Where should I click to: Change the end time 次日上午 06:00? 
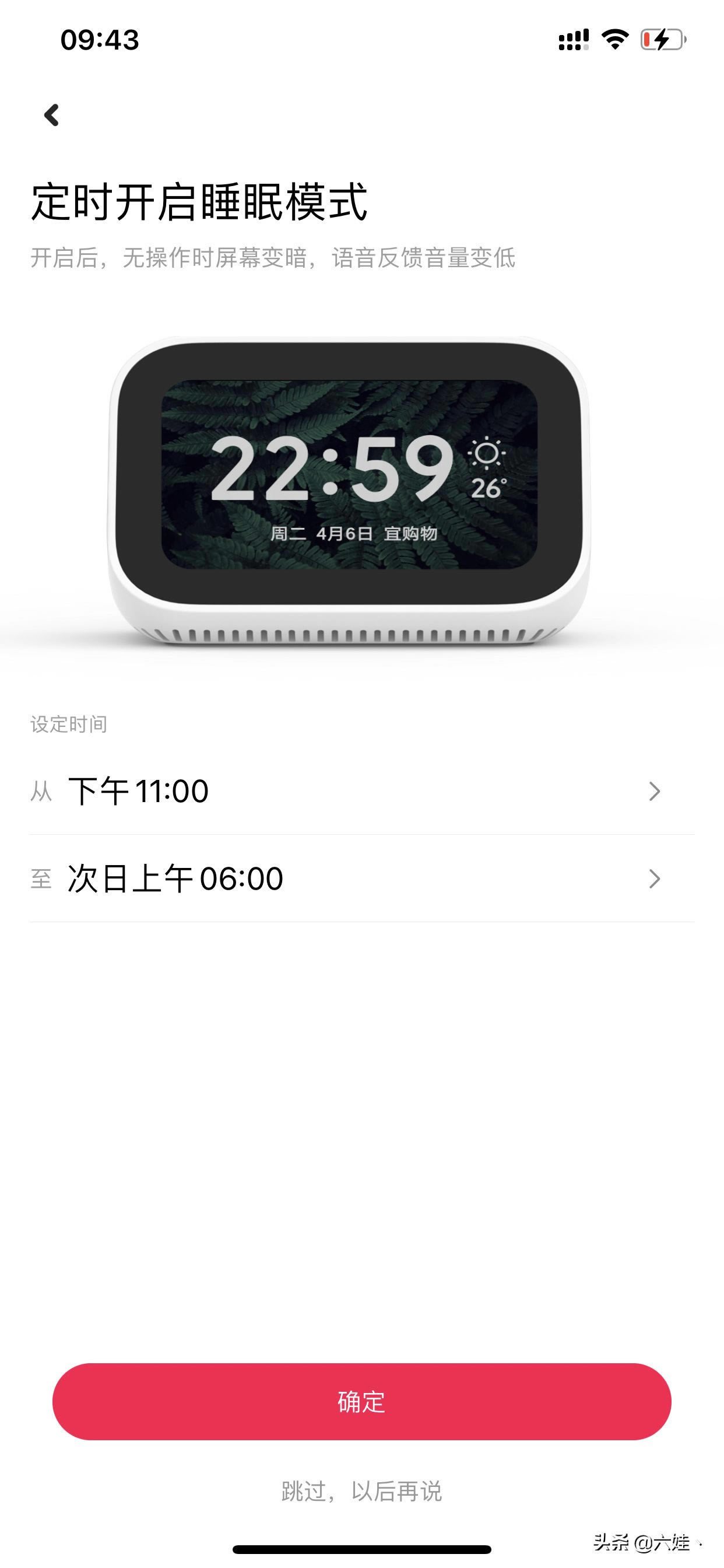click(x=362, y=878)
